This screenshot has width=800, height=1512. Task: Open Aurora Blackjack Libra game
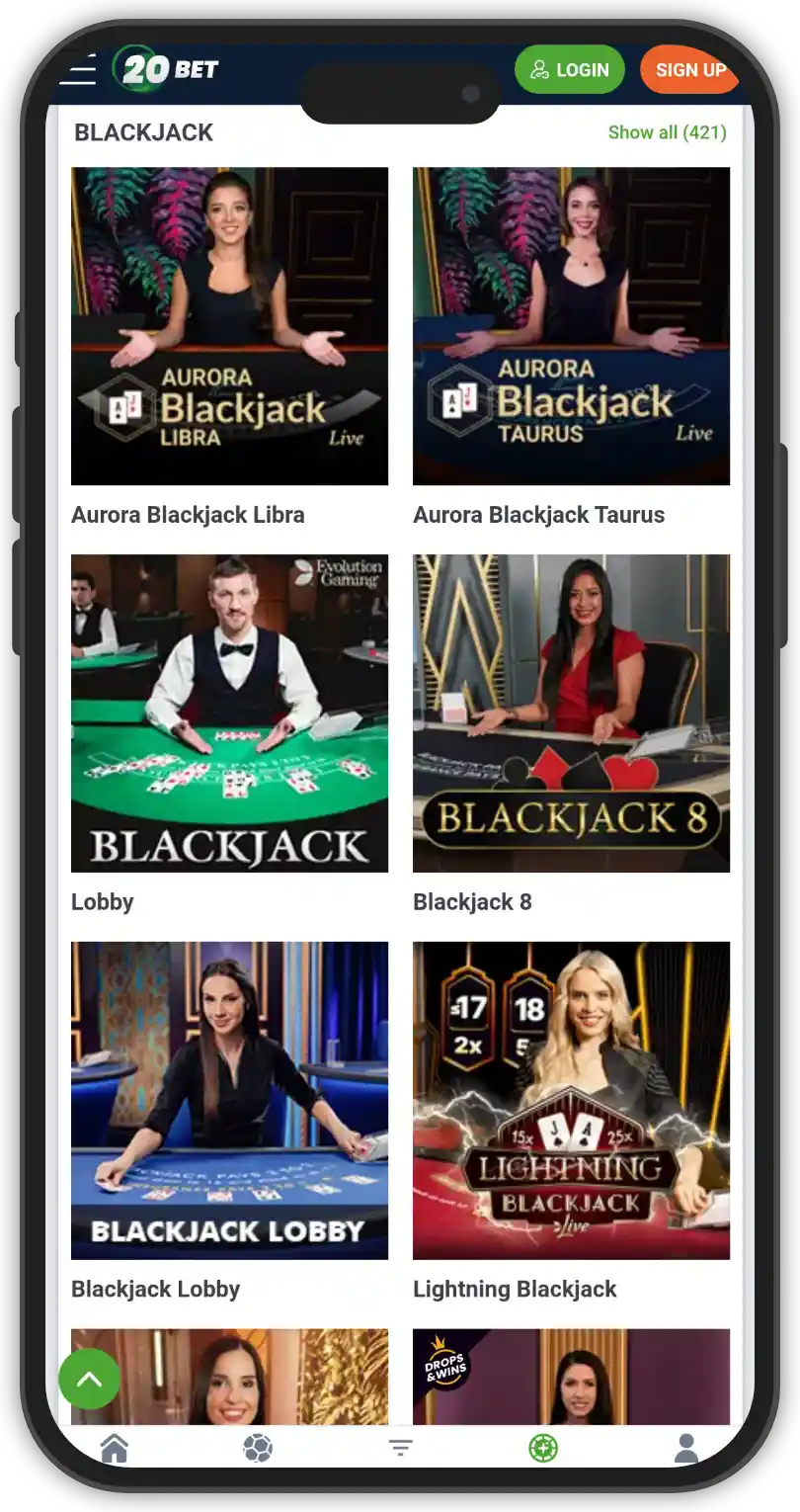[229, 326]
